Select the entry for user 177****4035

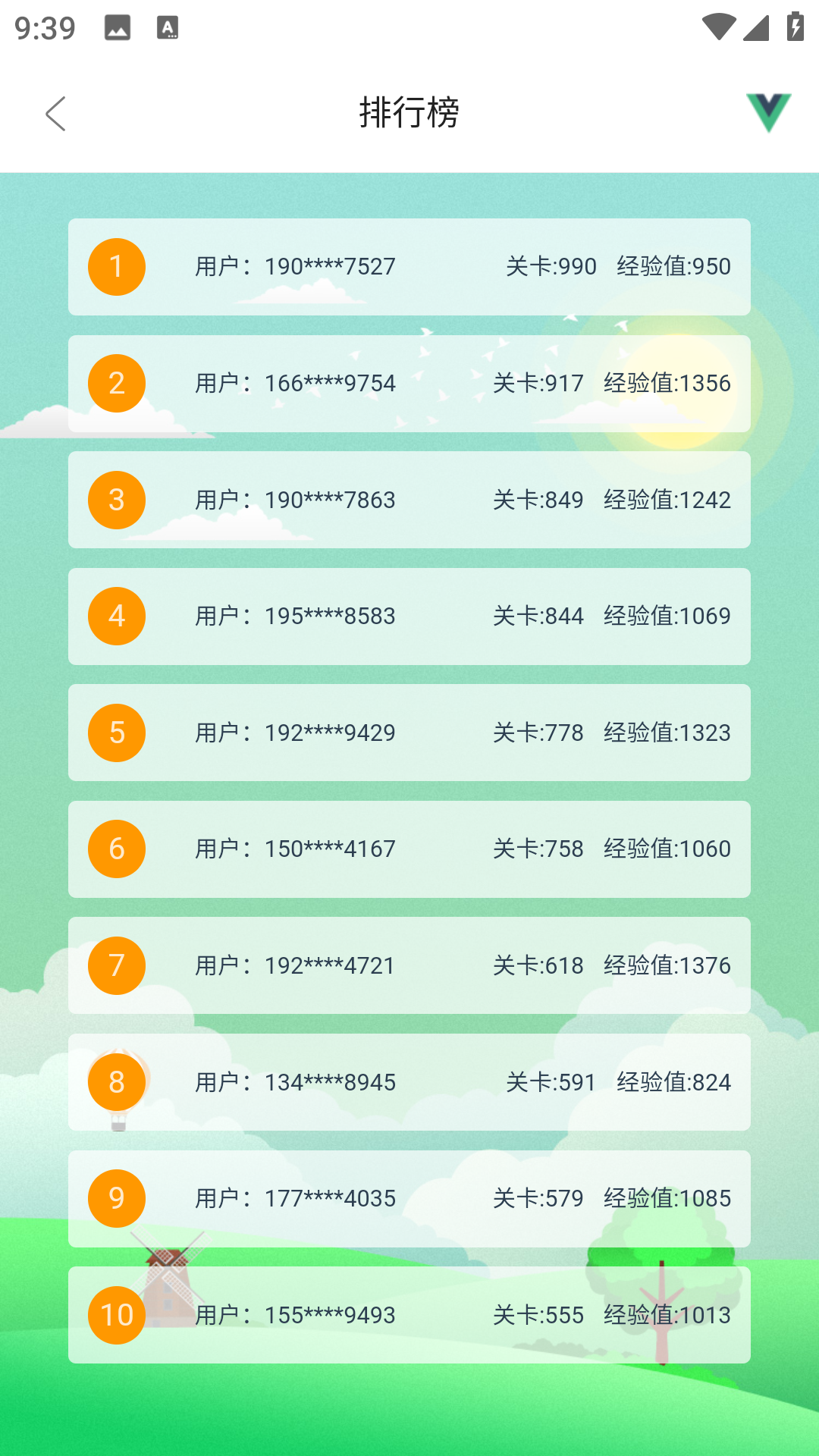409,1198
